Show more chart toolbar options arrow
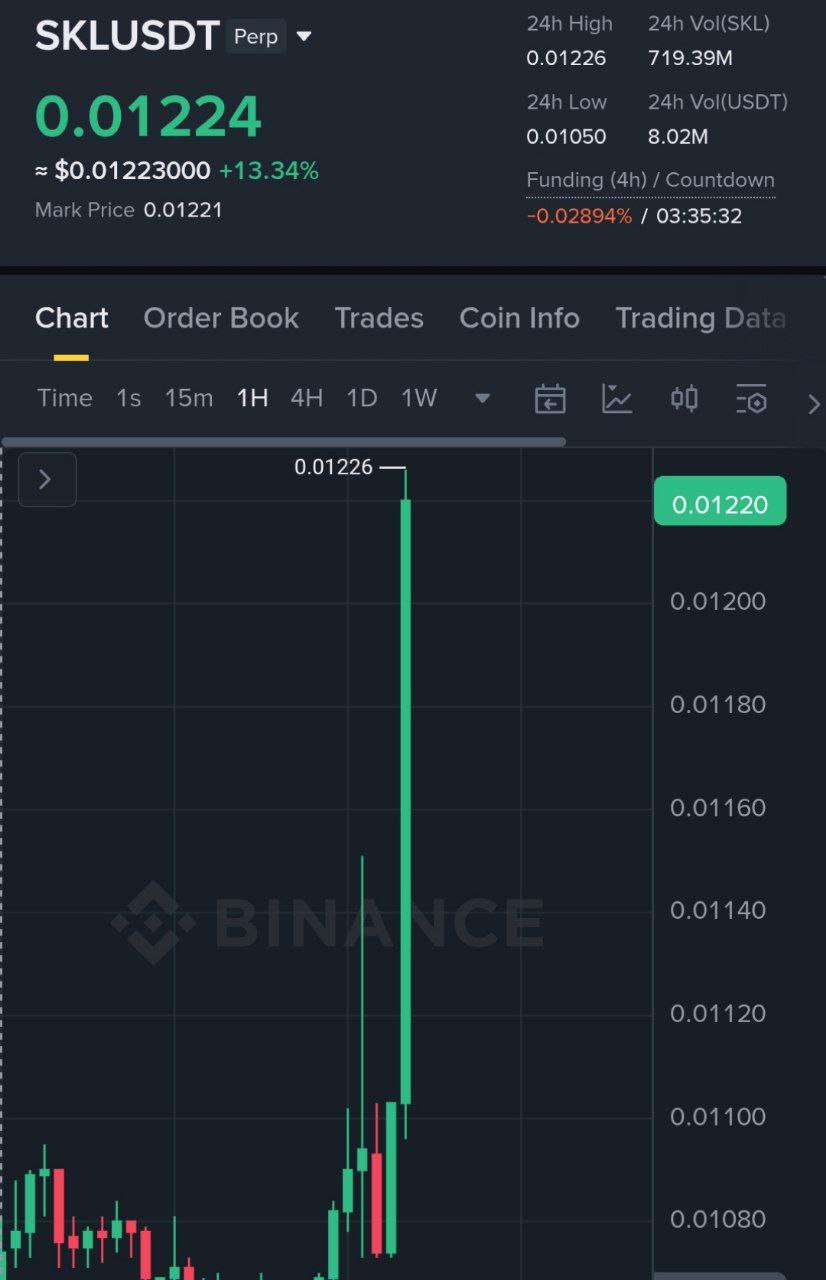 [x=813, y=404]
